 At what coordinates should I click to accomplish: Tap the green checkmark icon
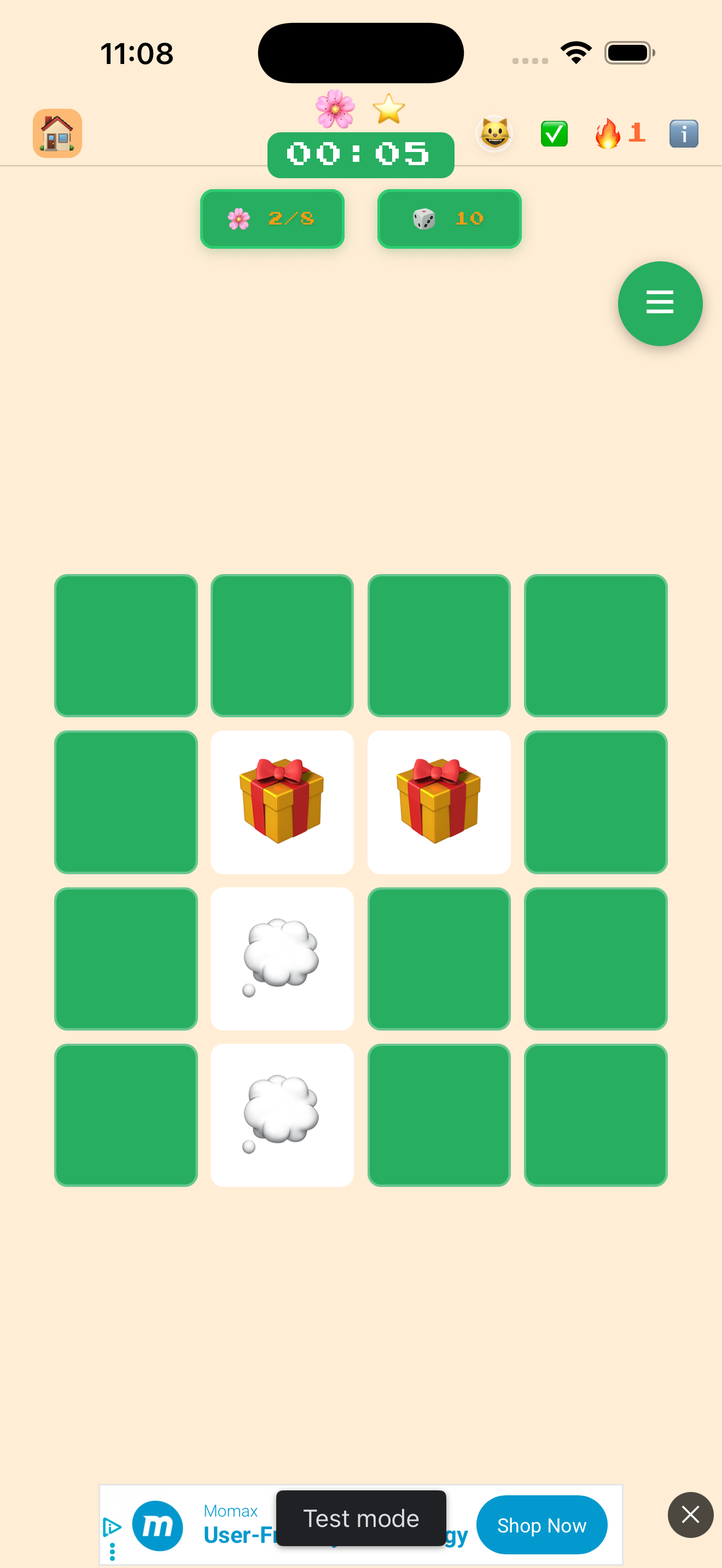click(x=553, y=133)
